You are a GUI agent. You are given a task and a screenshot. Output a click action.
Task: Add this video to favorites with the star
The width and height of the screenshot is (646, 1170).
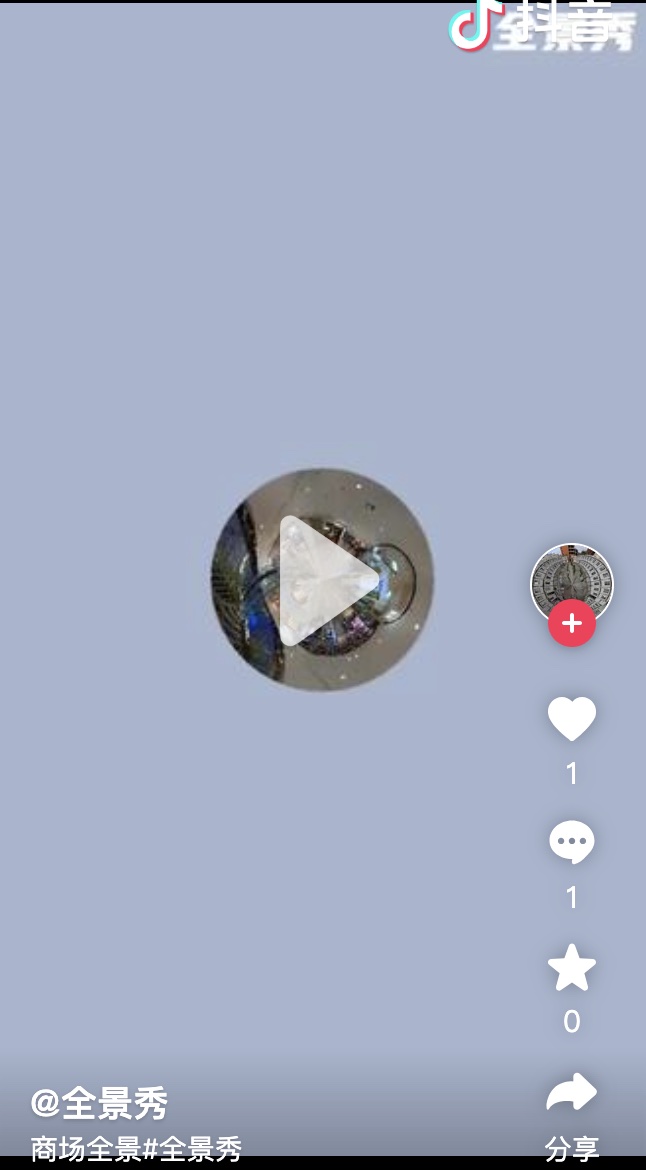tap(572, 967)
